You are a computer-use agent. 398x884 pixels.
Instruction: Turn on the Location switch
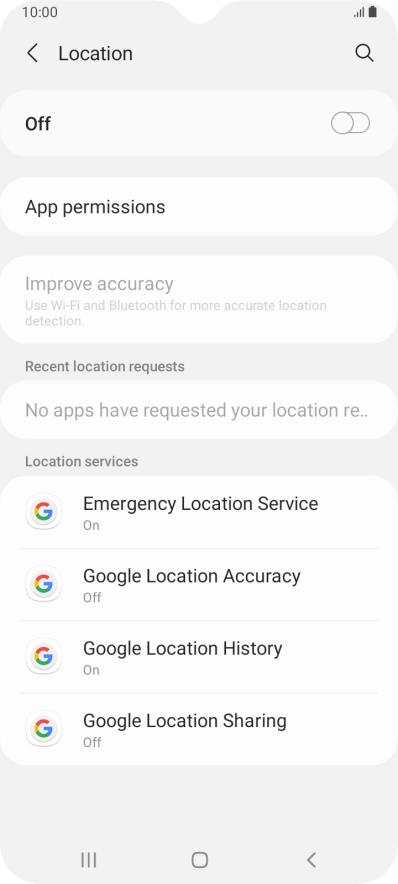[350, 123]
